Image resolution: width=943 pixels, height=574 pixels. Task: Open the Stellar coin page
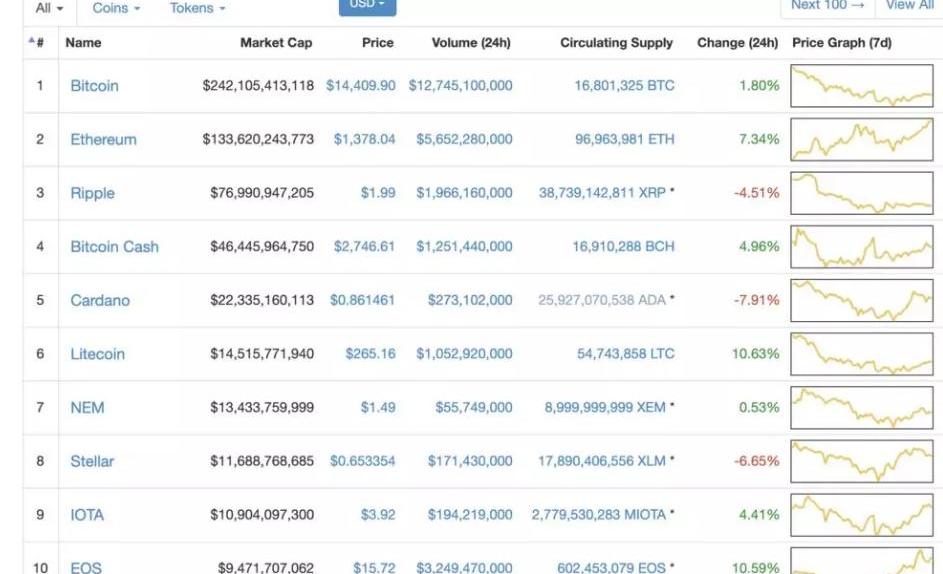coord(92,461)
